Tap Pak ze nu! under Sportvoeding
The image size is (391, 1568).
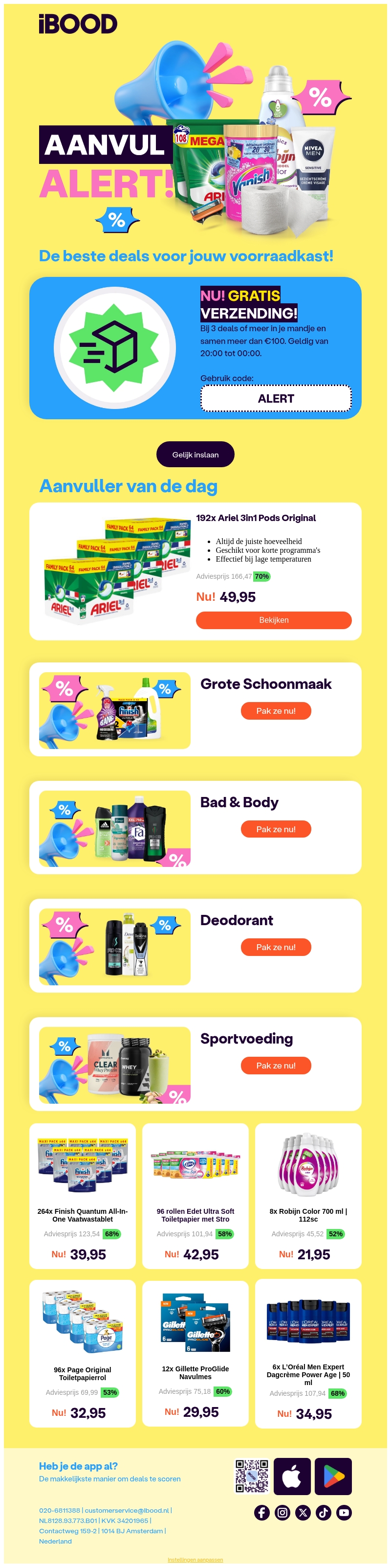[x=276, y=1065]
